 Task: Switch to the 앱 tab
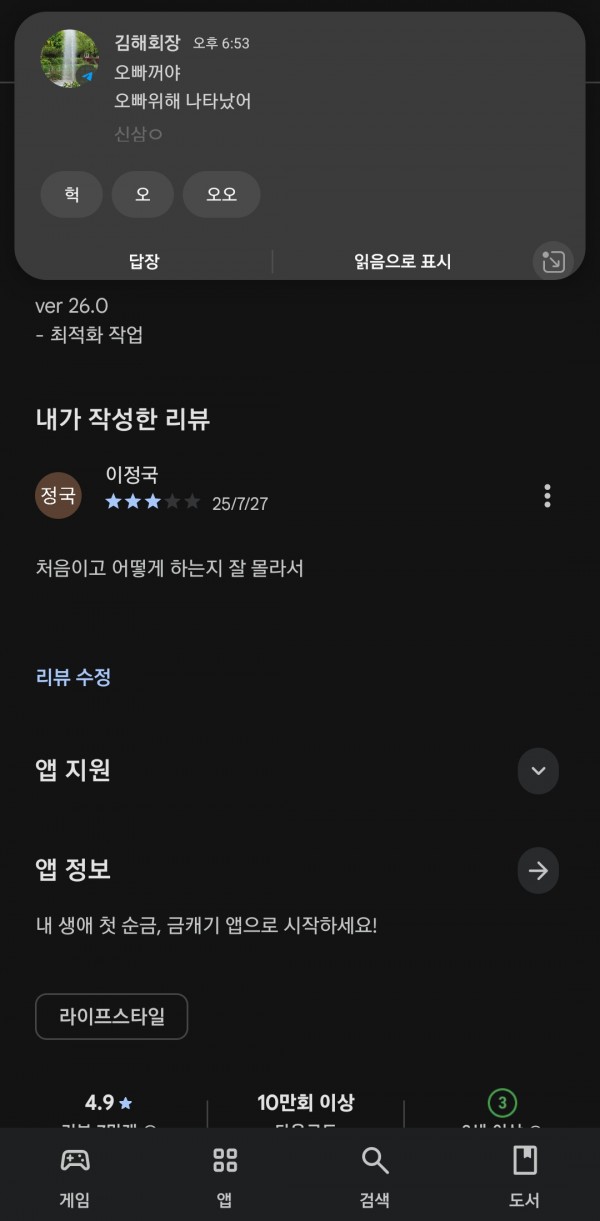[225, 1175]
